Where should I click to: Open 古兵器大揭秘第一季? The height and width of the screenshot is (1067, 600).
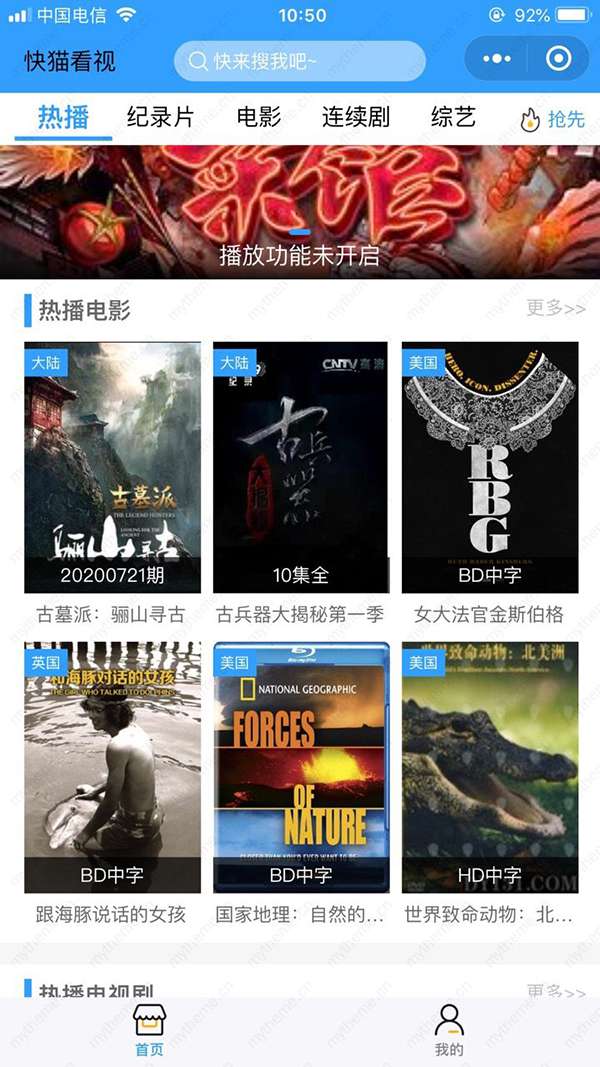[300, 468]
